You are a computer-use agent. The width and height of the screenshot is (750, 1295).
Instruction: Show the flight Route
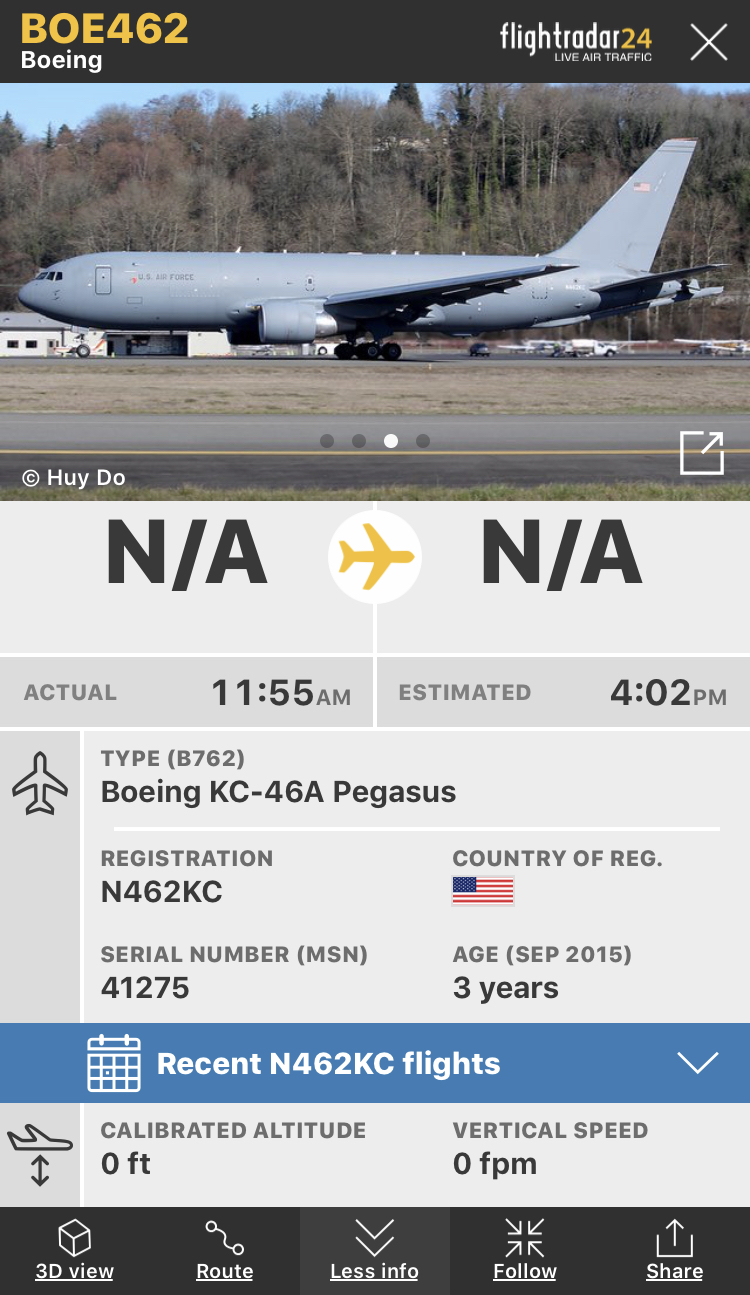coord(224,1250)
